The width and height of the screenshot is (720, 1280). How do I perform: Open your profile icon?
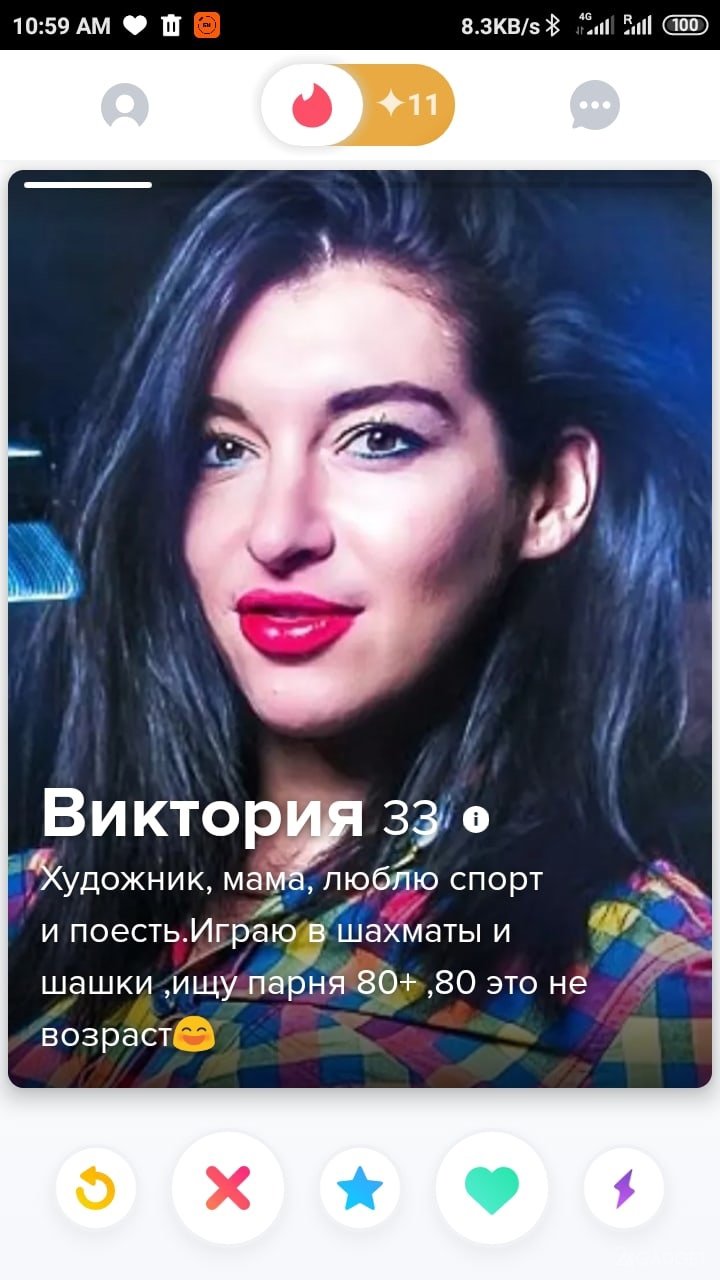(x=125, y=106)
